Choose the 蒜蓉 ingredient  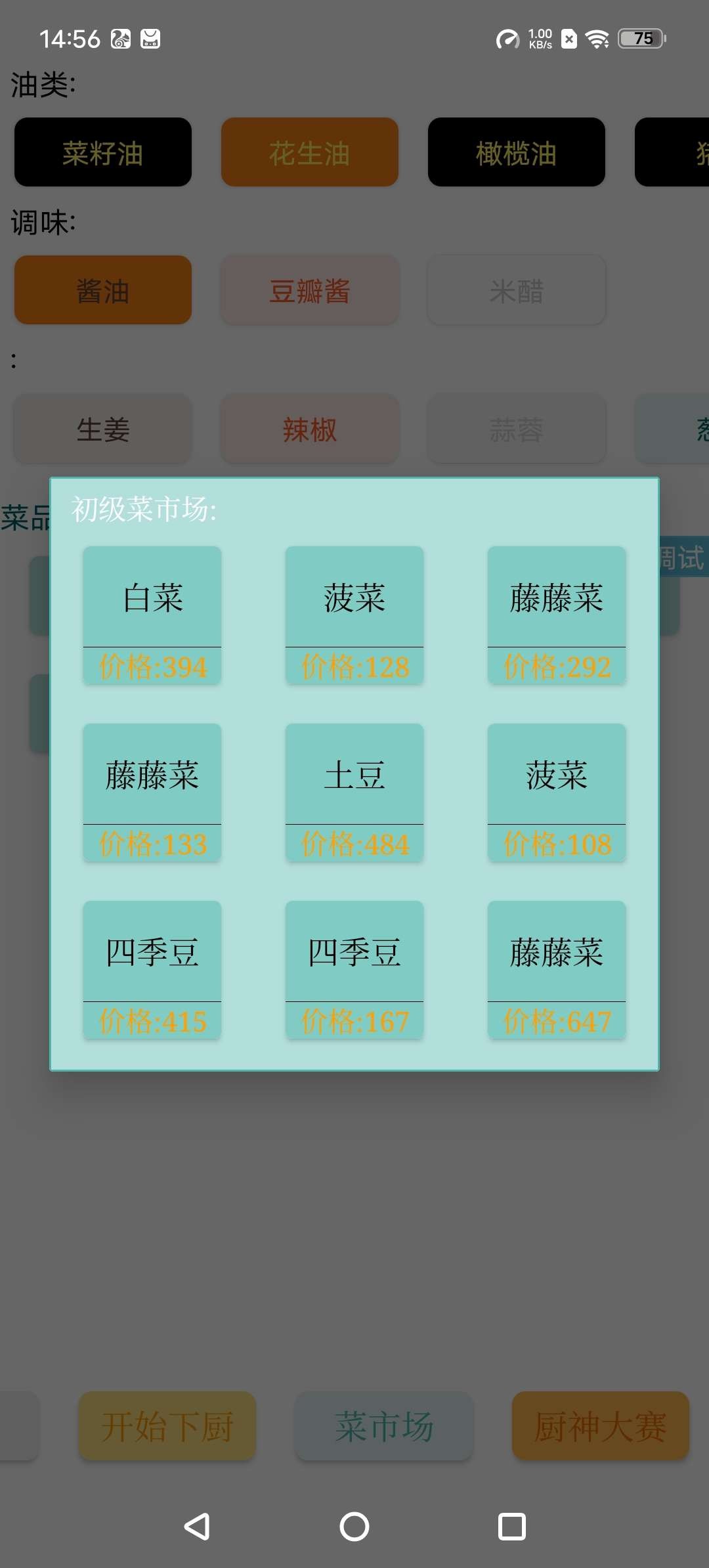516,429
